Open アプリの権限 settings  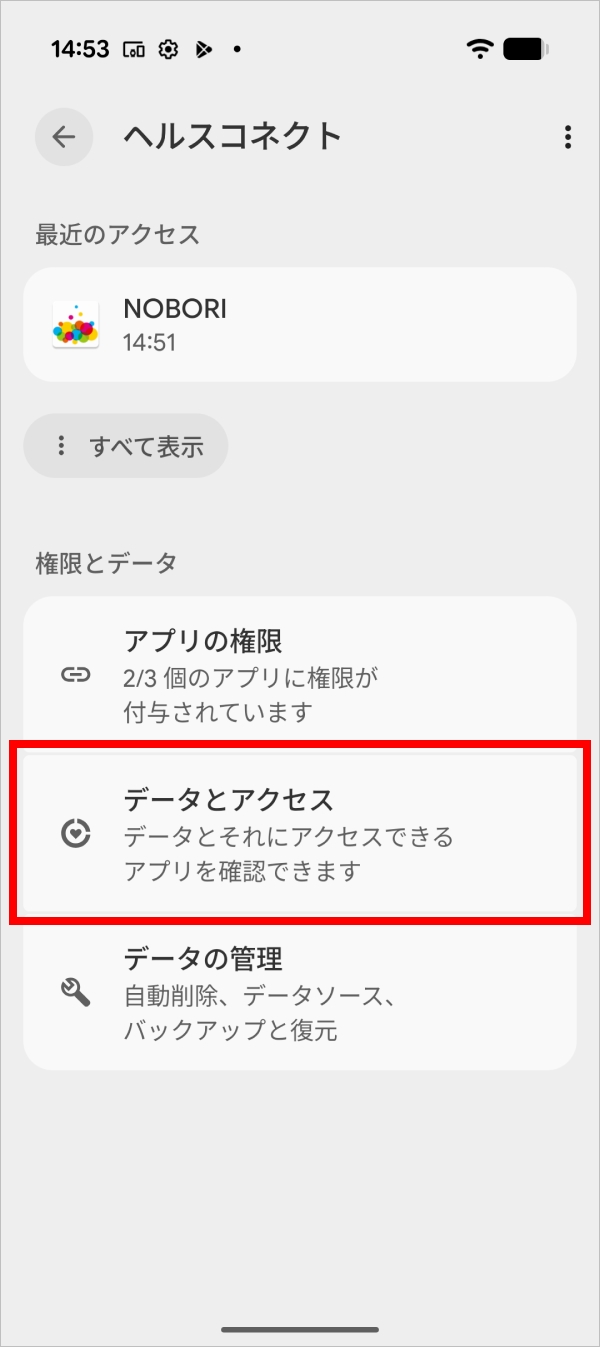300,674
